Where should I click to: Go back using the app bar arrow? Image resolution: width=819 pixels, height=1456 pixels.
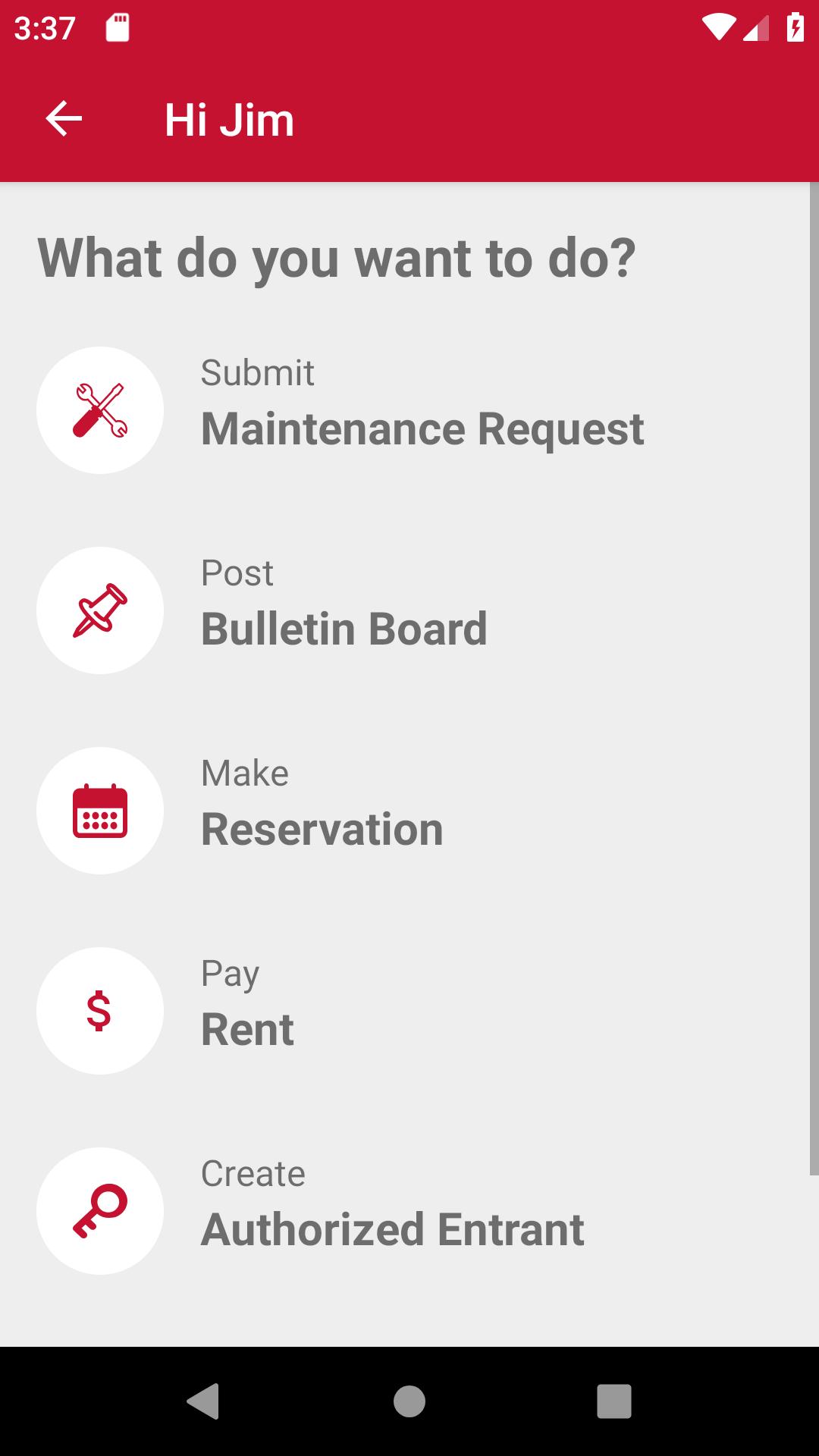(64, 119)
